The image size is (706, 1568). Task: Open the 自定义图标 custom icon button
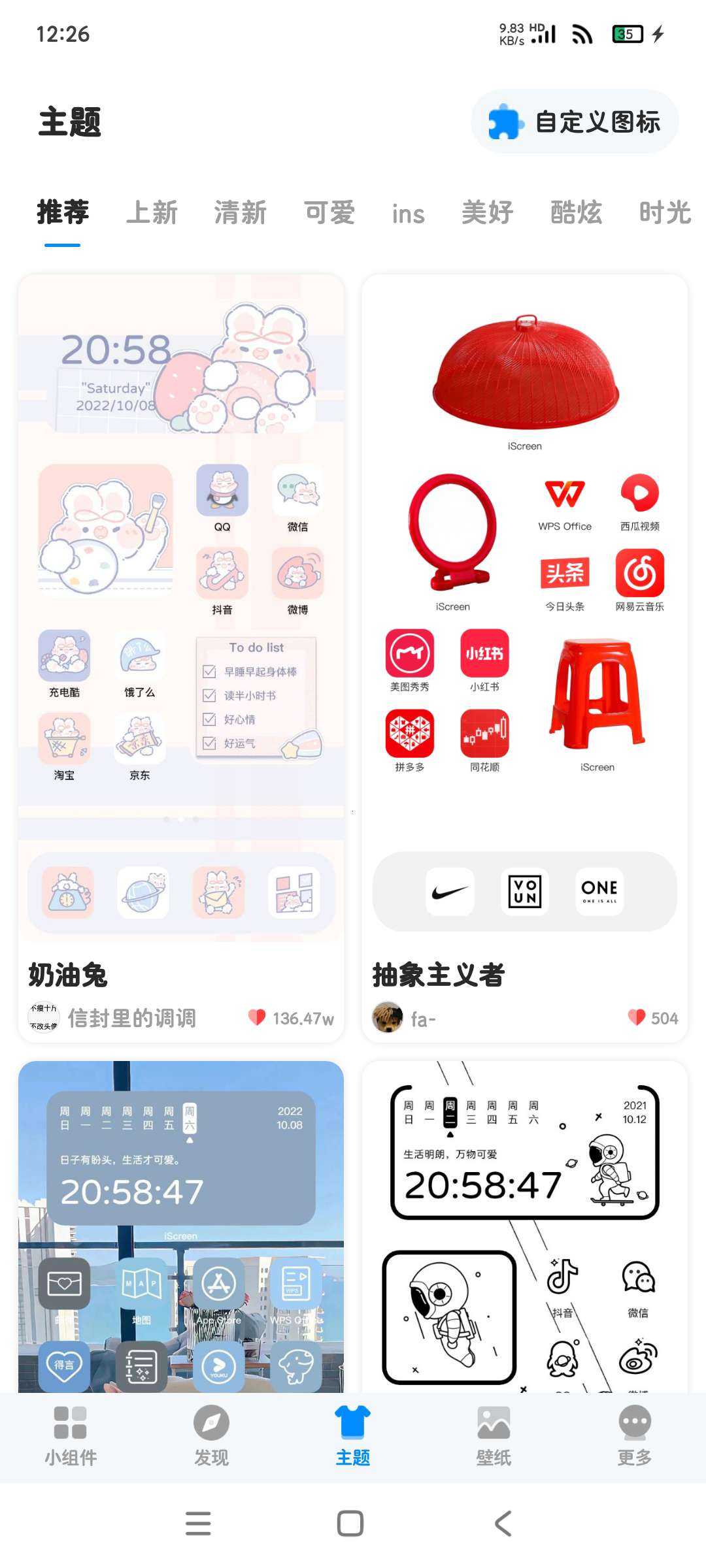coord(575,122)
